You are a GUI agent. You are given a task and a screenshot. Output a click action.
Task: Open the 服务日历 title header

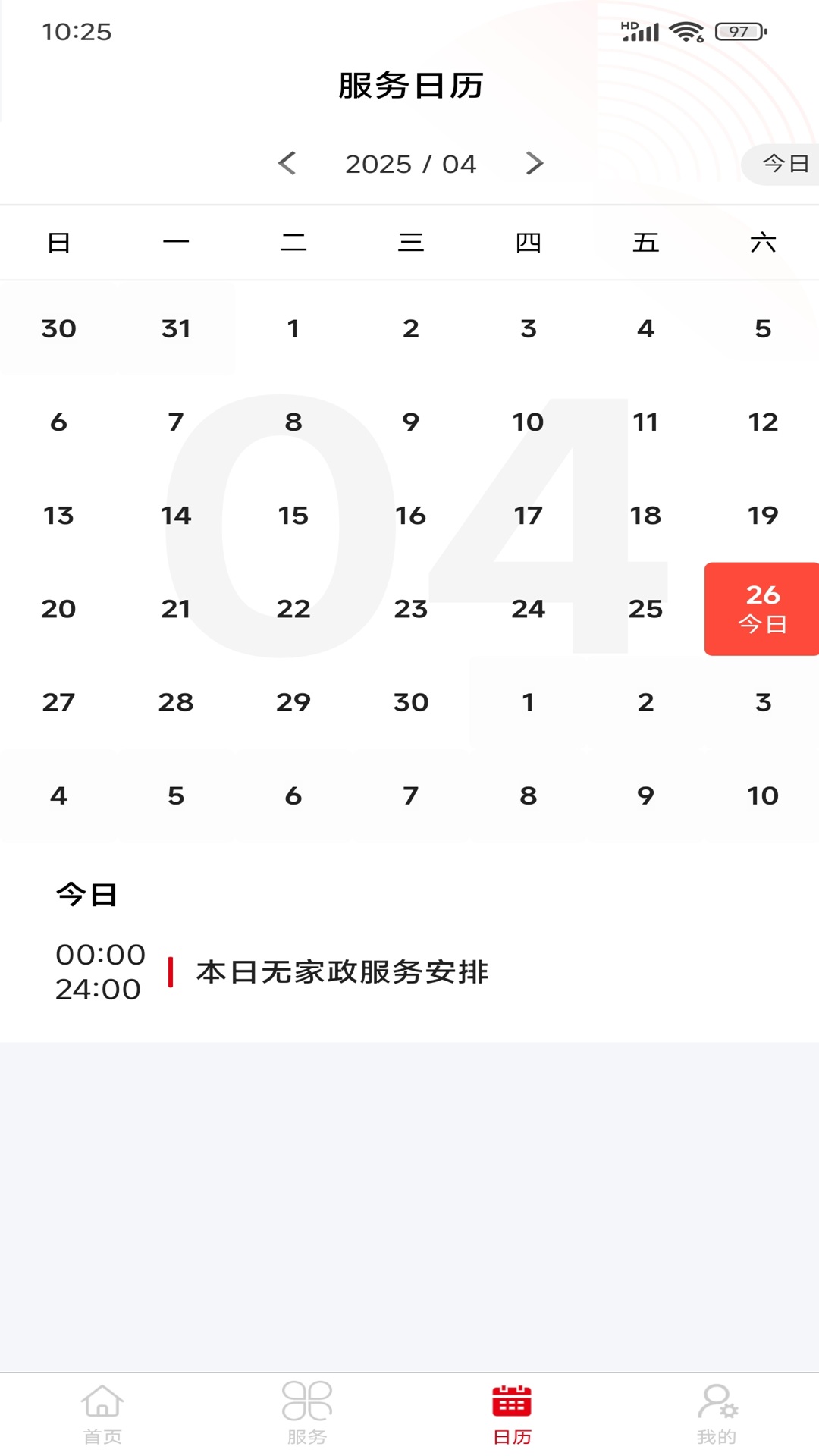[x=409, y=86]
